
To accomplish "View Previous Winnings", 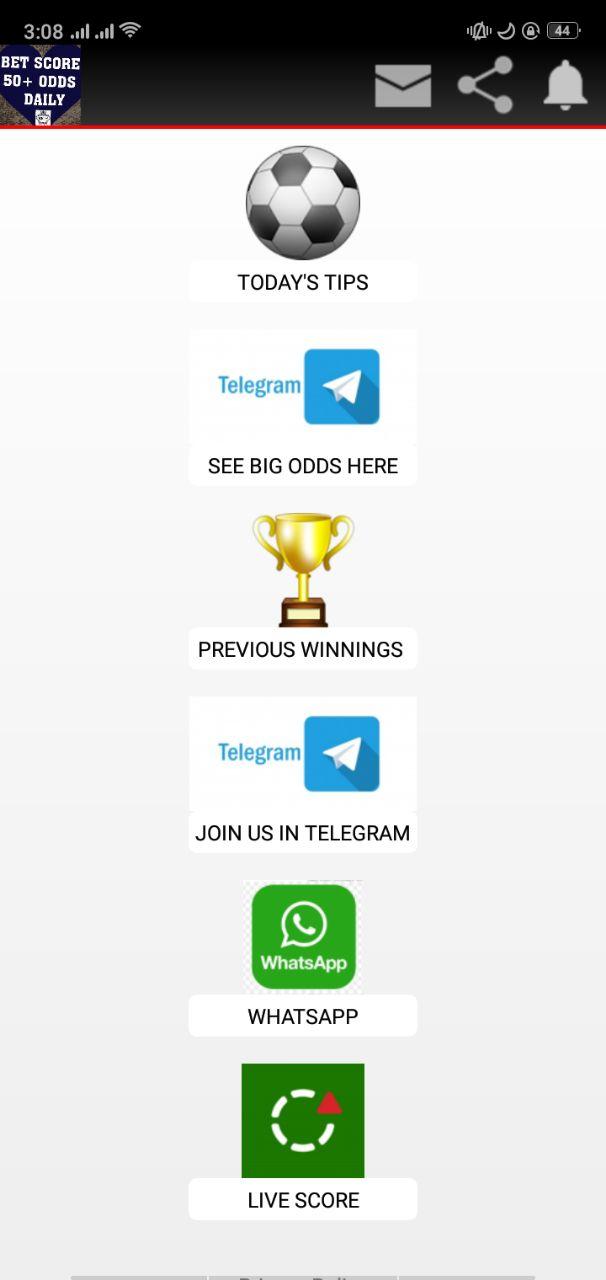I will coord(301,649).
